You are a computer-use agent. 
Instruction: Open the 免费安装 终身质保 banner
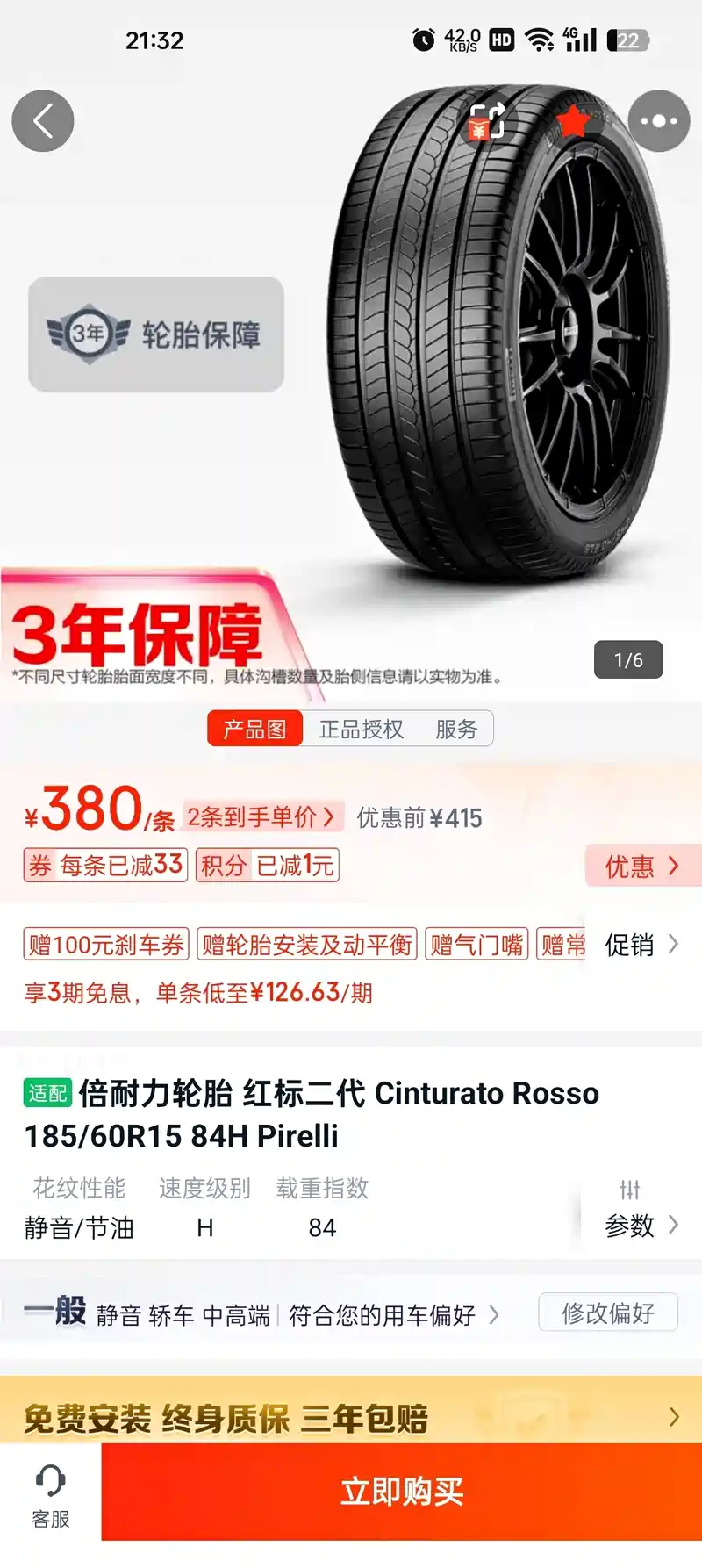[351, 1417]
